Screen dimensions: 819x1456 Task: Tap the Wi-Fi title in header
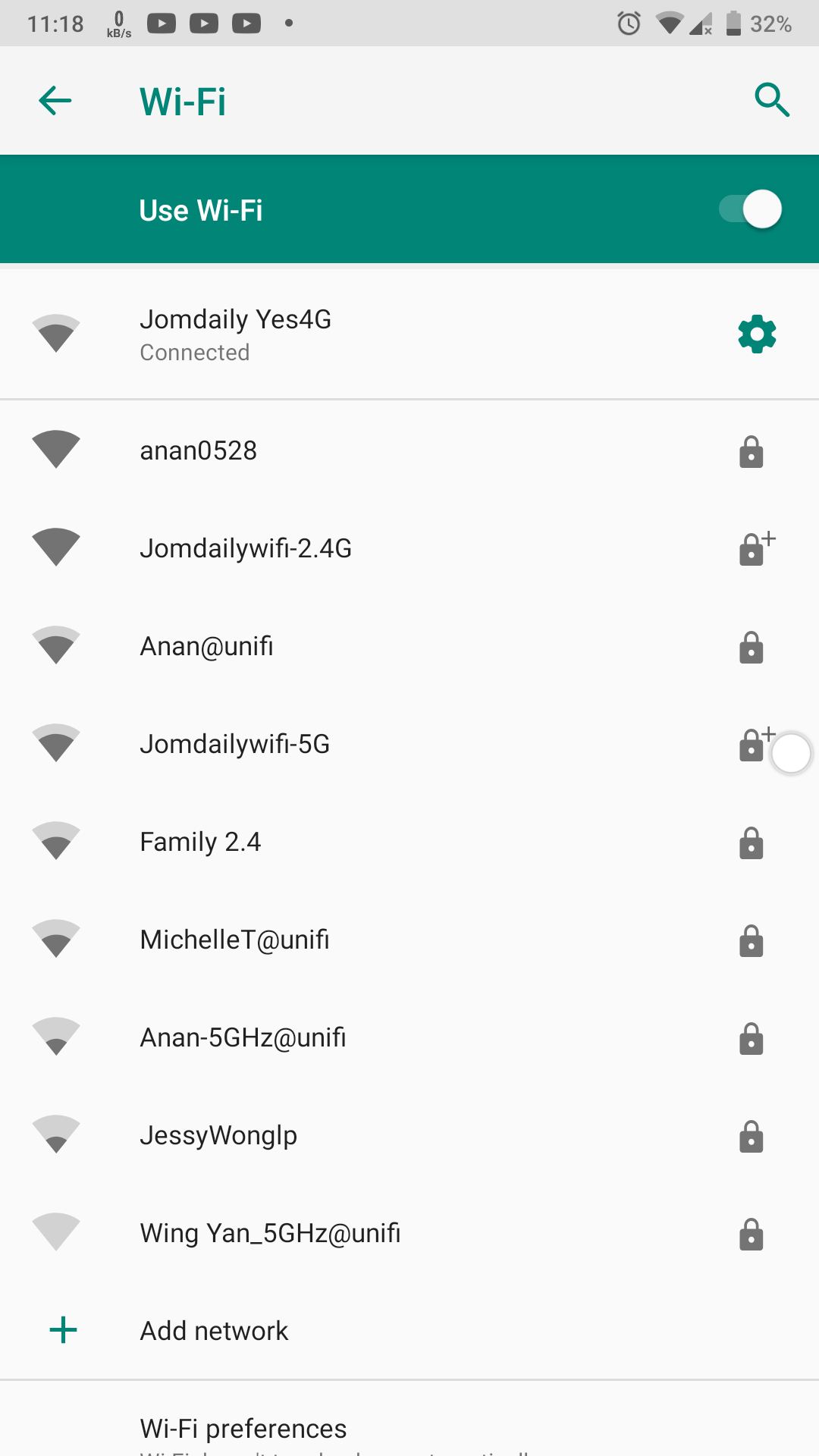tap(182, 100)
